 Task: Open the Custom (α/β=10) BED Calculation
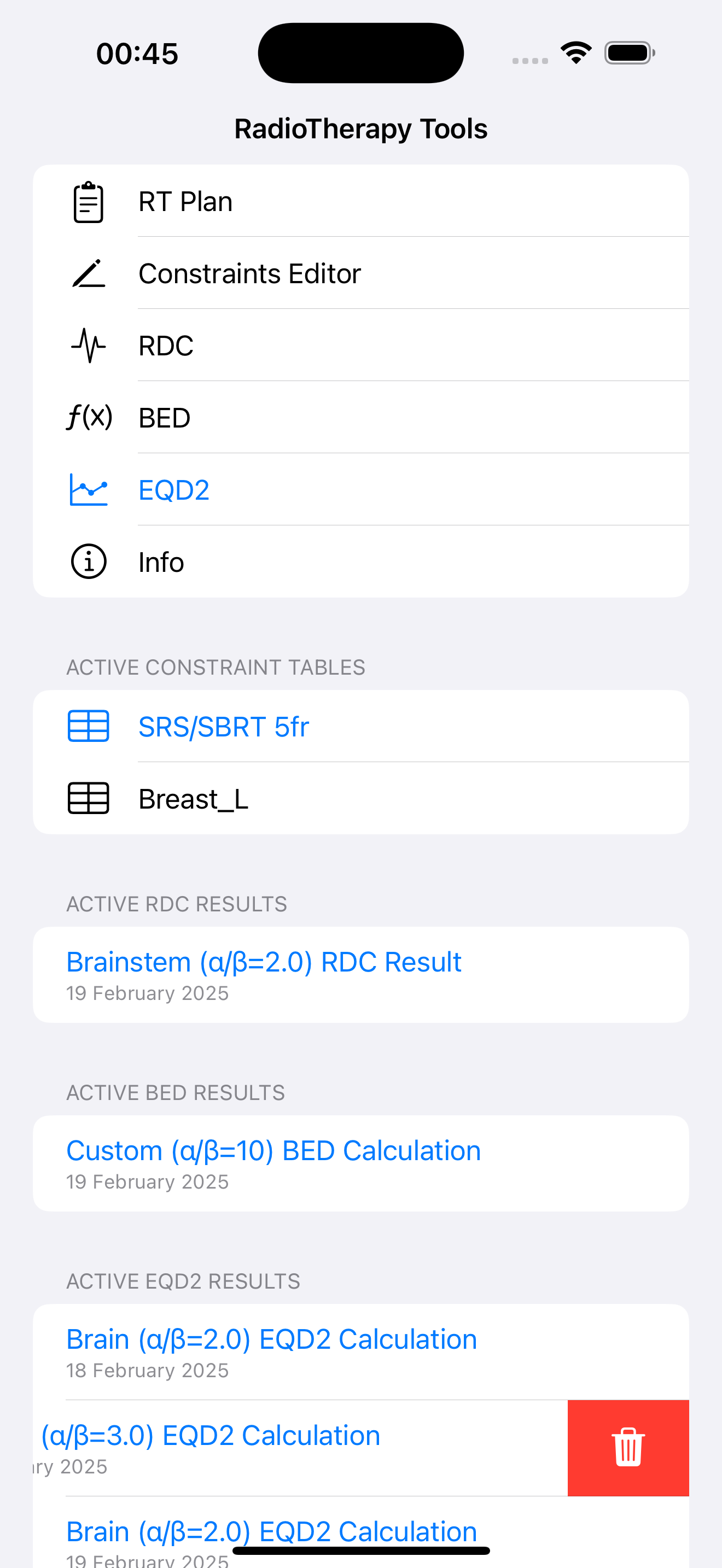click(x=273, y=1150)
